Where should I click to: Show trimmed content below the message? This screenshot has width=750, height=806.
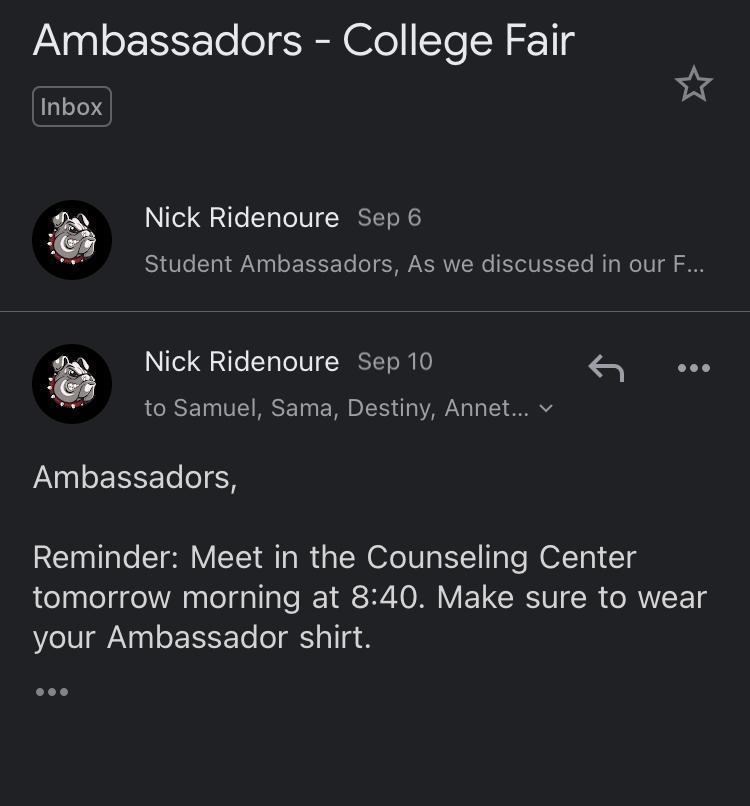(x=51, y=691)
